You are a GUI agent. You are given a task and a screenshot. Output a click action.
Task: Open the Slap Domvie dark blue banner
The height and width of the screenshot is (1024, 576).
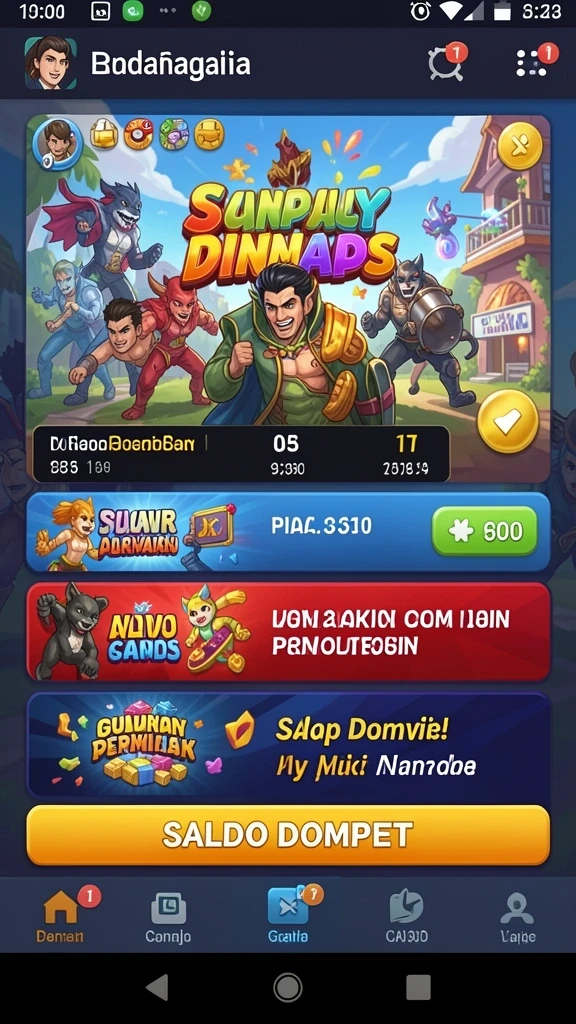click(x=288, y=745)
